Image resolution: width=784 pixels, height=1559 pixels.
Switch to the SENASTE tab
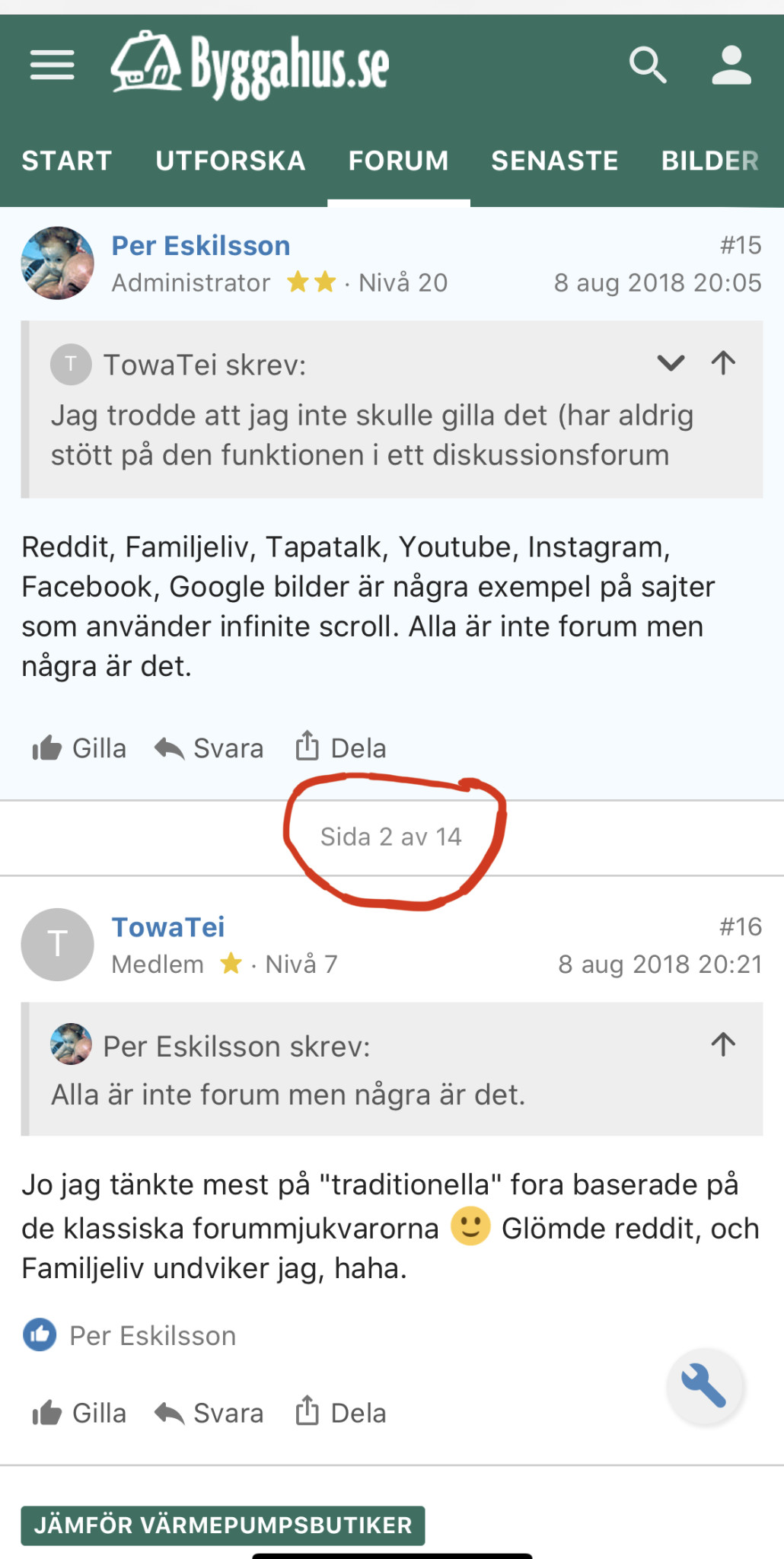click(554, 161)
